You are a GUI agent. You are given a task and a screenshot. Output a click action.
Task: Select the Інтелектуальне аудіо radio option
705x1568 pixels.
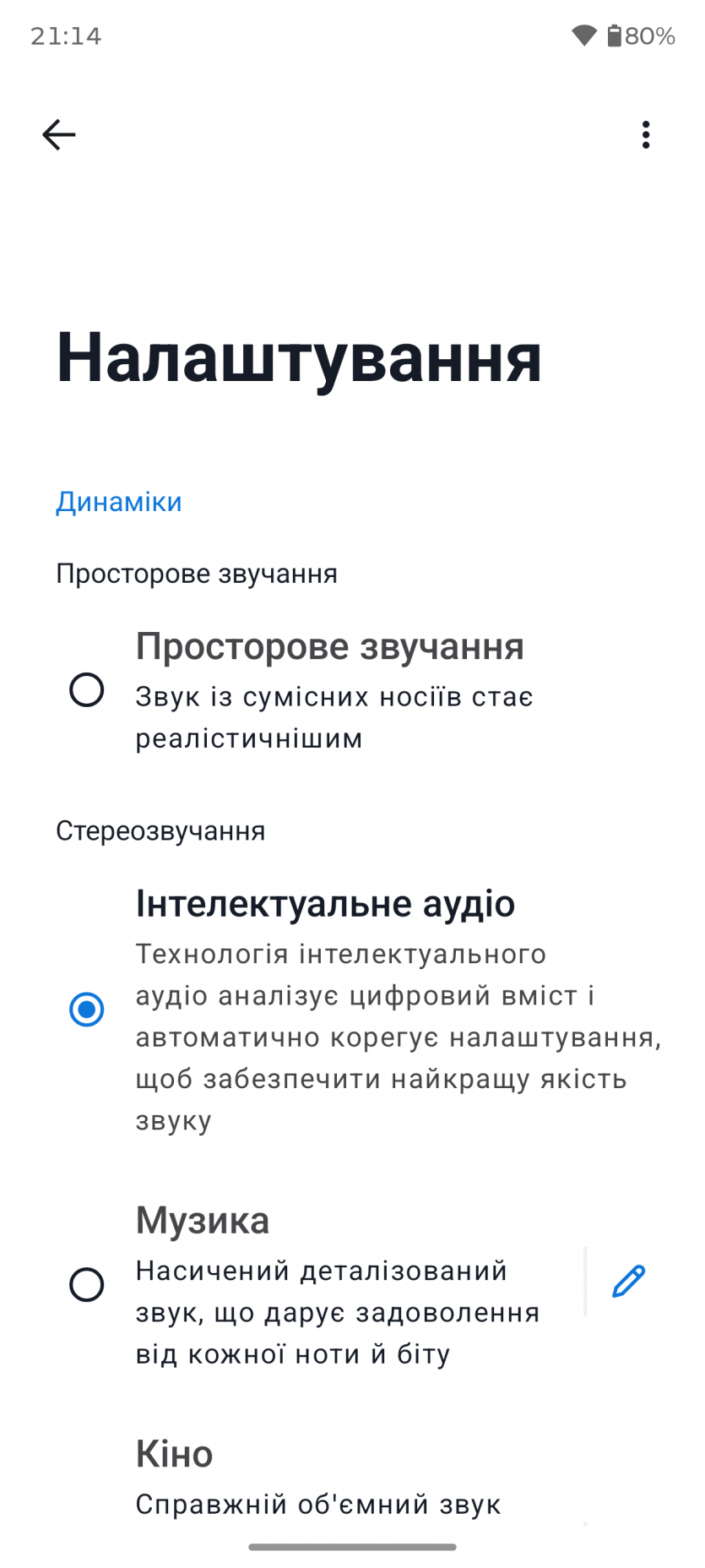[x=86, y=1010]
